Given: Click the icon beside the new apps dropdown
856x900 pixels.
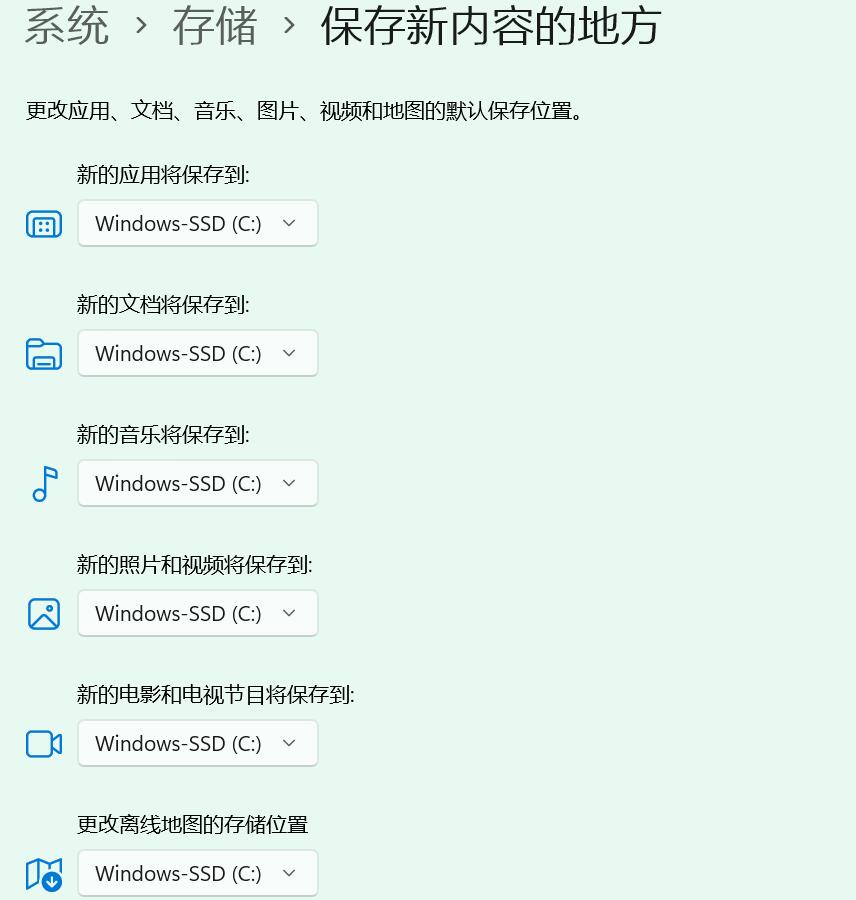Looking at the screenshot, I should [x=43, y=224].
